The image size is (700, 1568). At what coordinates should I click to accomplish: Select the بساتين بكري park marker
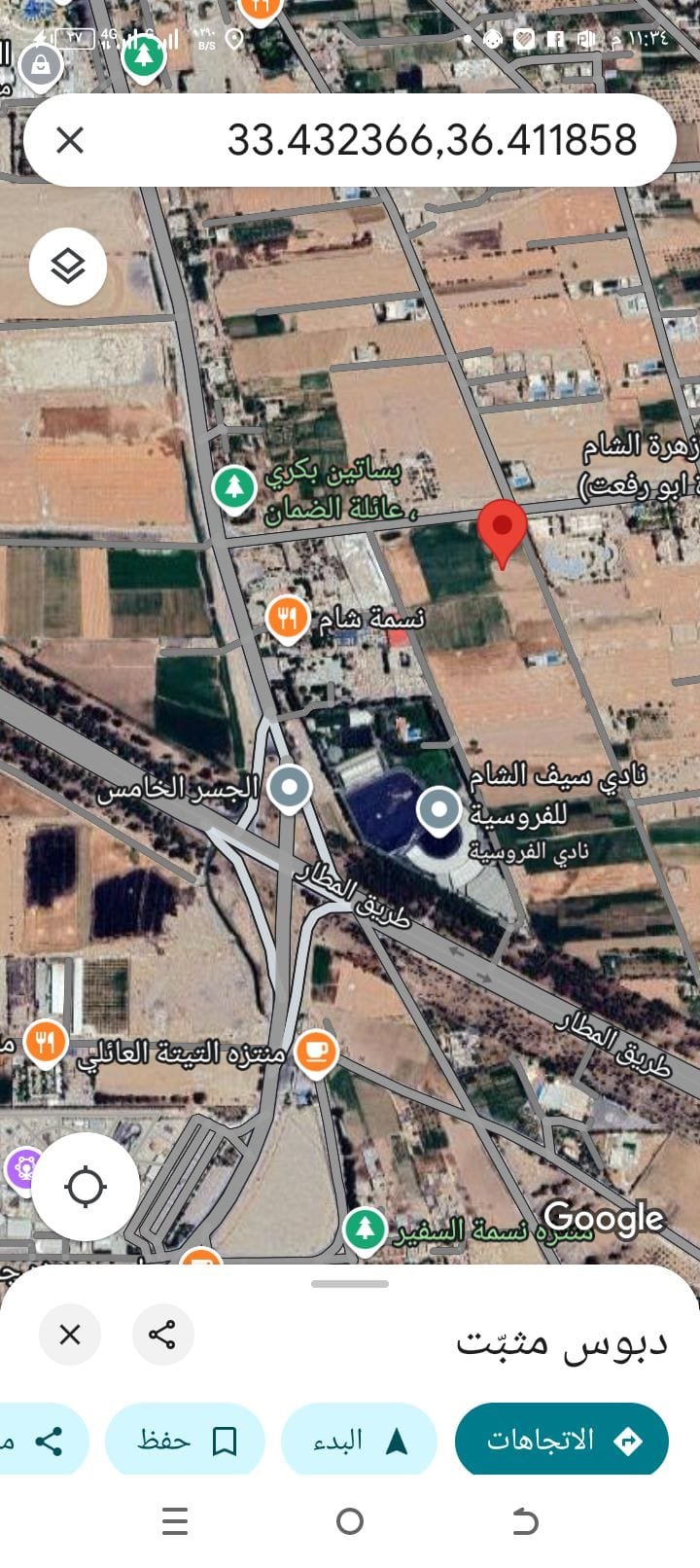click(234, 485)
